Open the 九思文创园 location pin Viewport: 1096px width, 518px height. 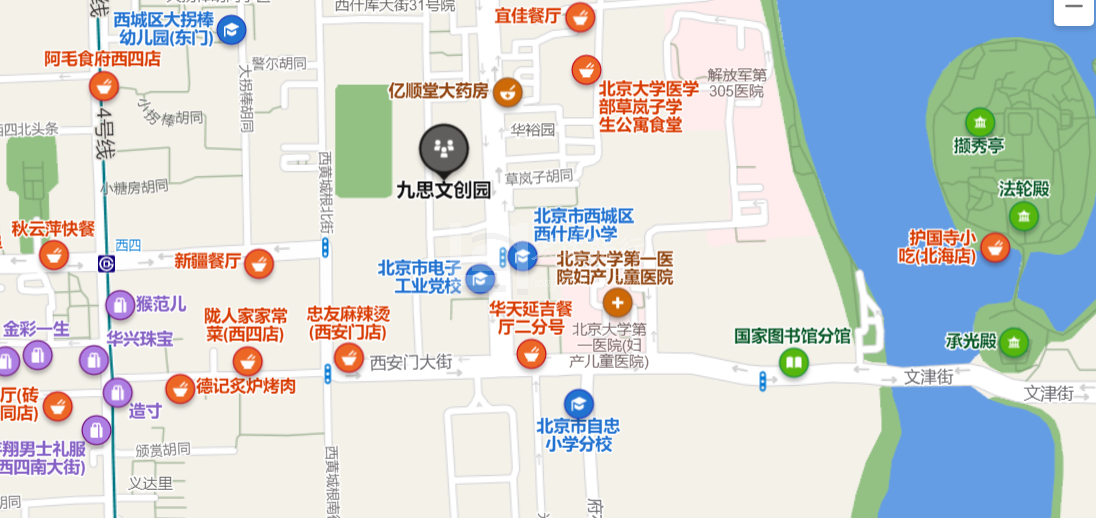pyautogui.click(x=444, y=151)
